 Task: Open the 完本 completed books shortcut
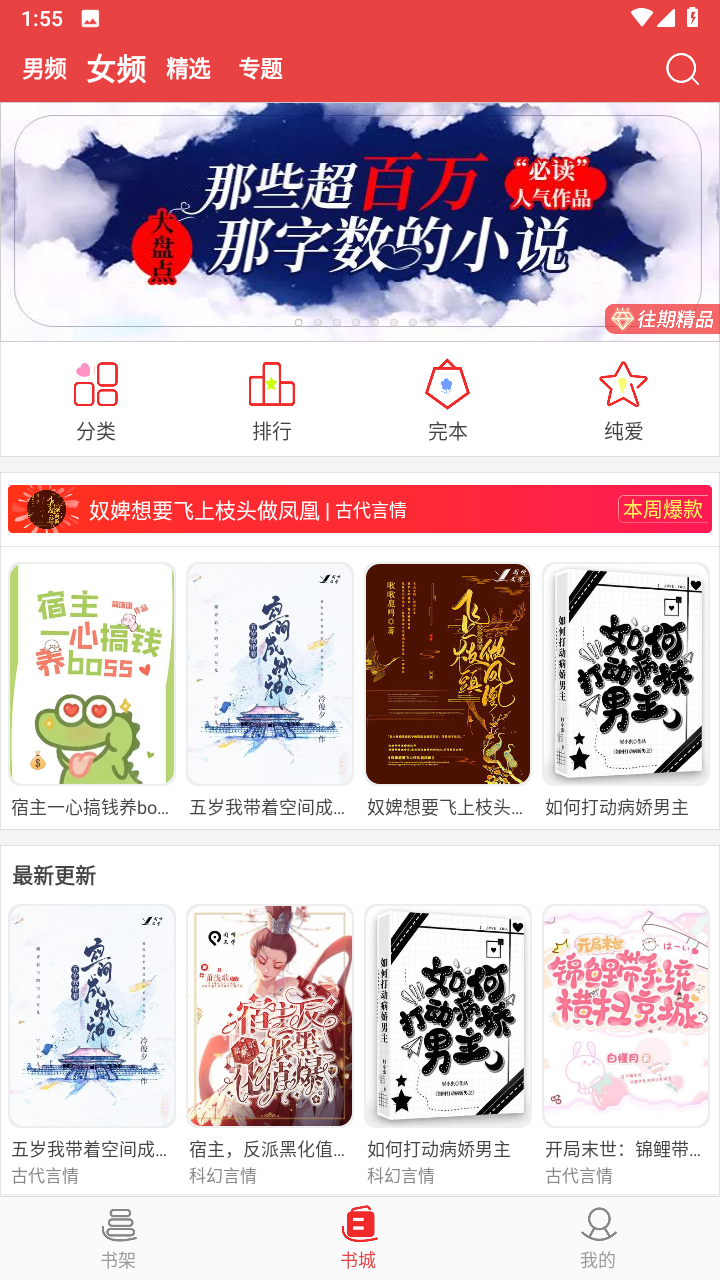click(x=448, y=401)
